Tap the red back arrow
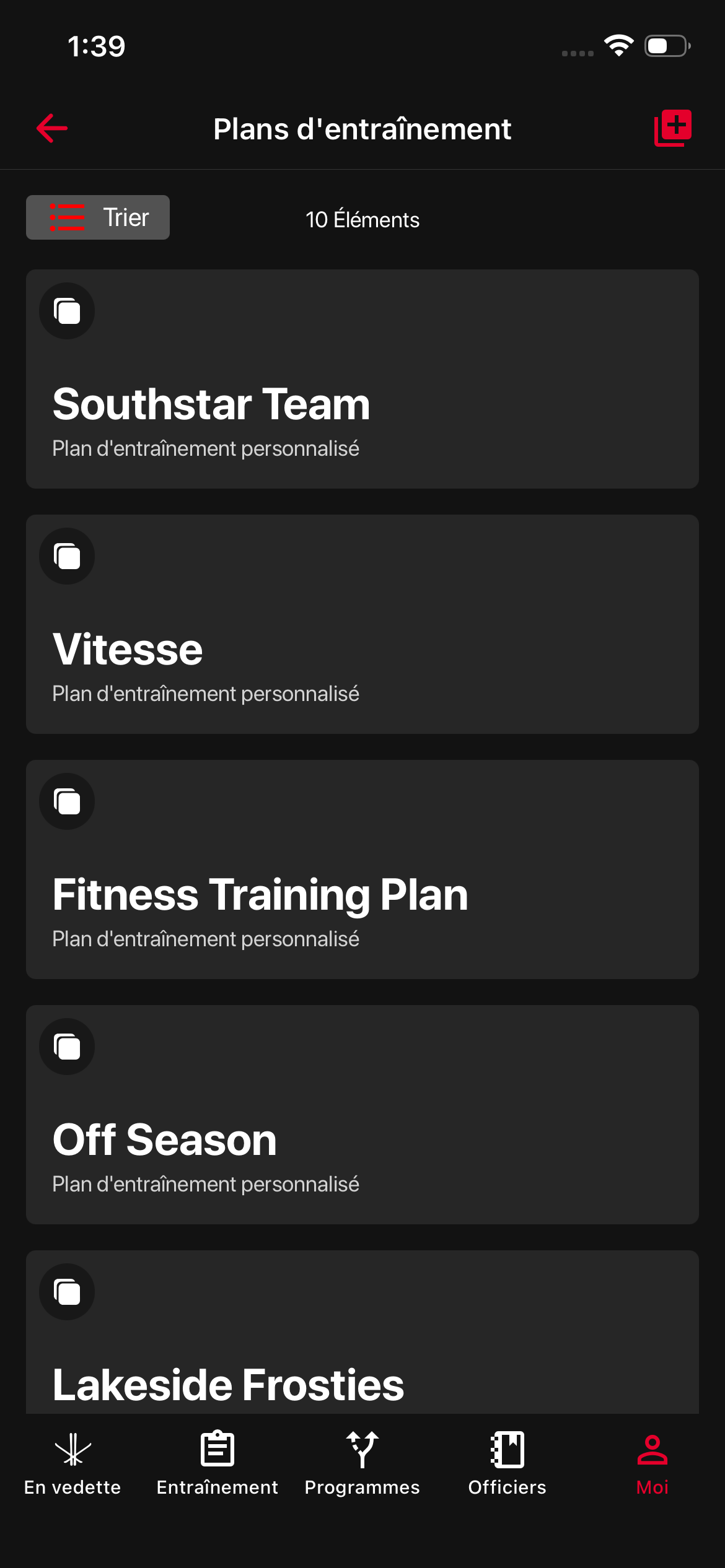725x1568 pixels. point(52,128)
